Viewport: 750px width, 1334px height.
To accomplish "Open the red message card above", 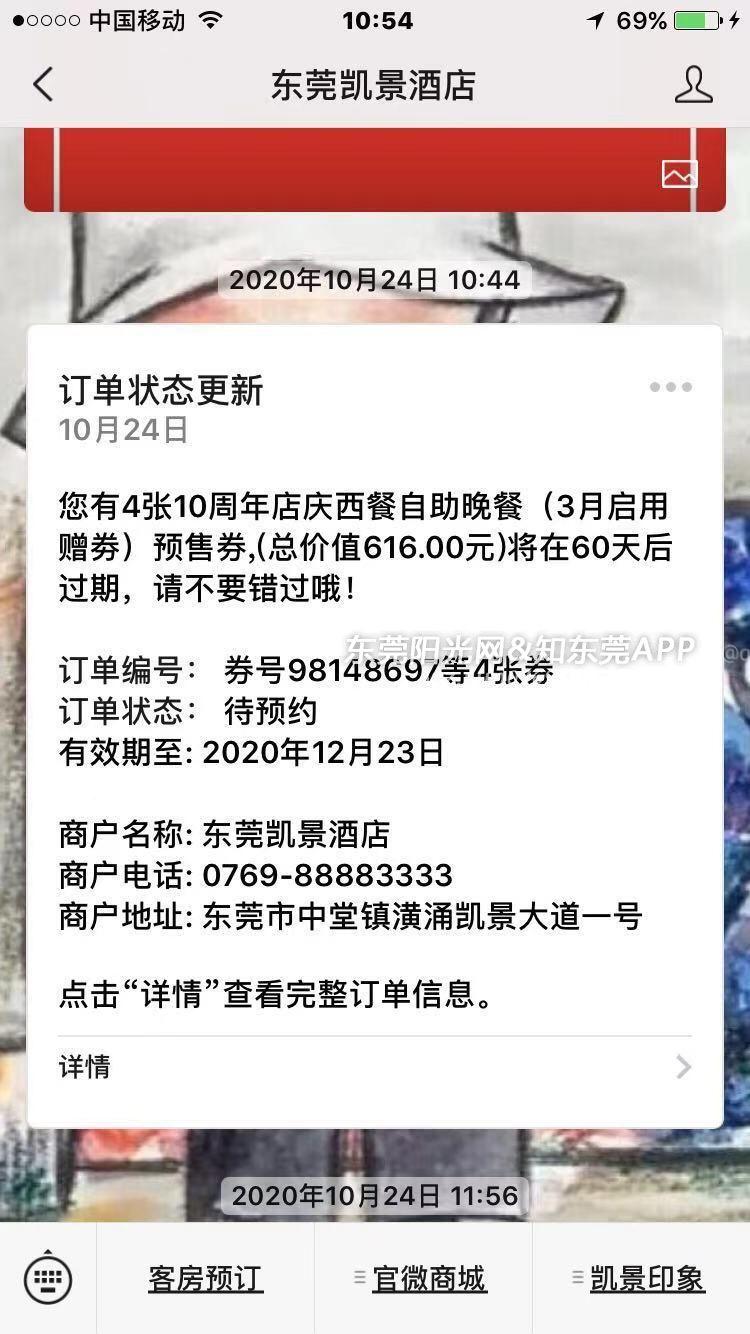I will [x=374, y=172].
